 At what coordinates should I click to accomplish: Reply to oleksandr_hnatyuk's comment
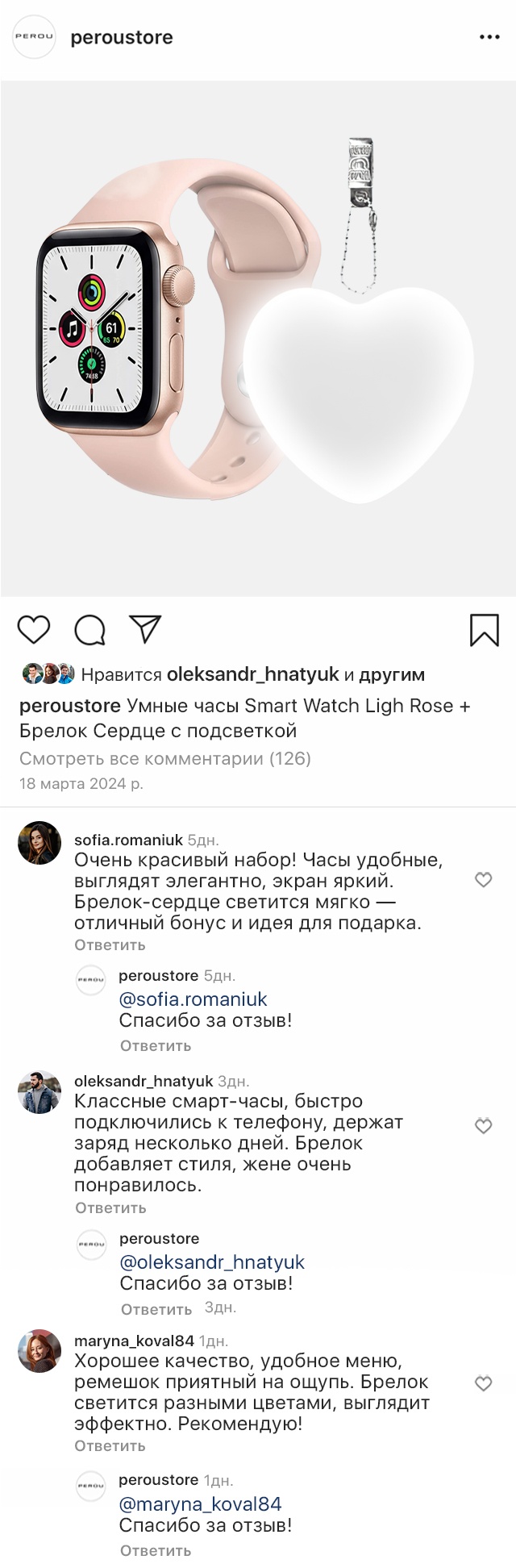[x=110, y=1207]
